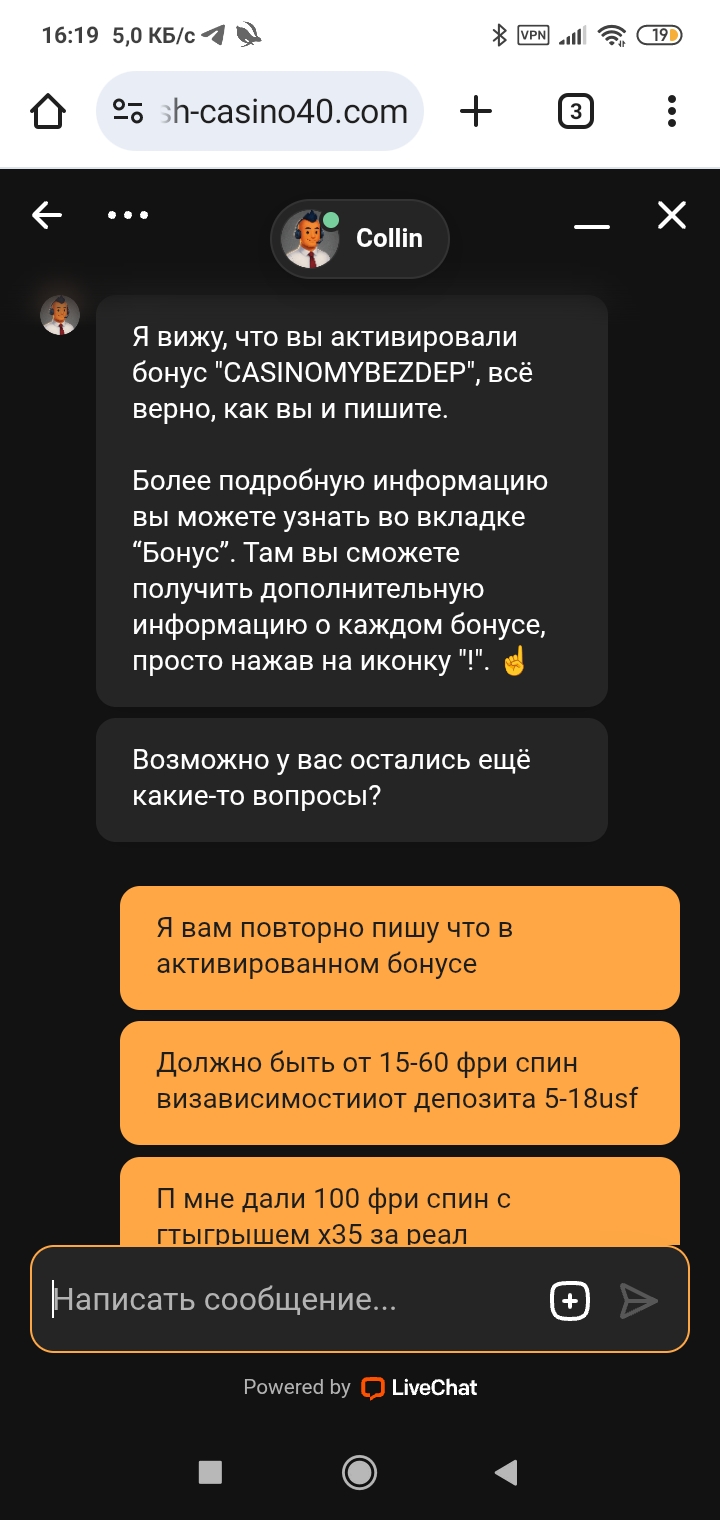Go back in the chat widget
720x1520 pixels.
47,215
